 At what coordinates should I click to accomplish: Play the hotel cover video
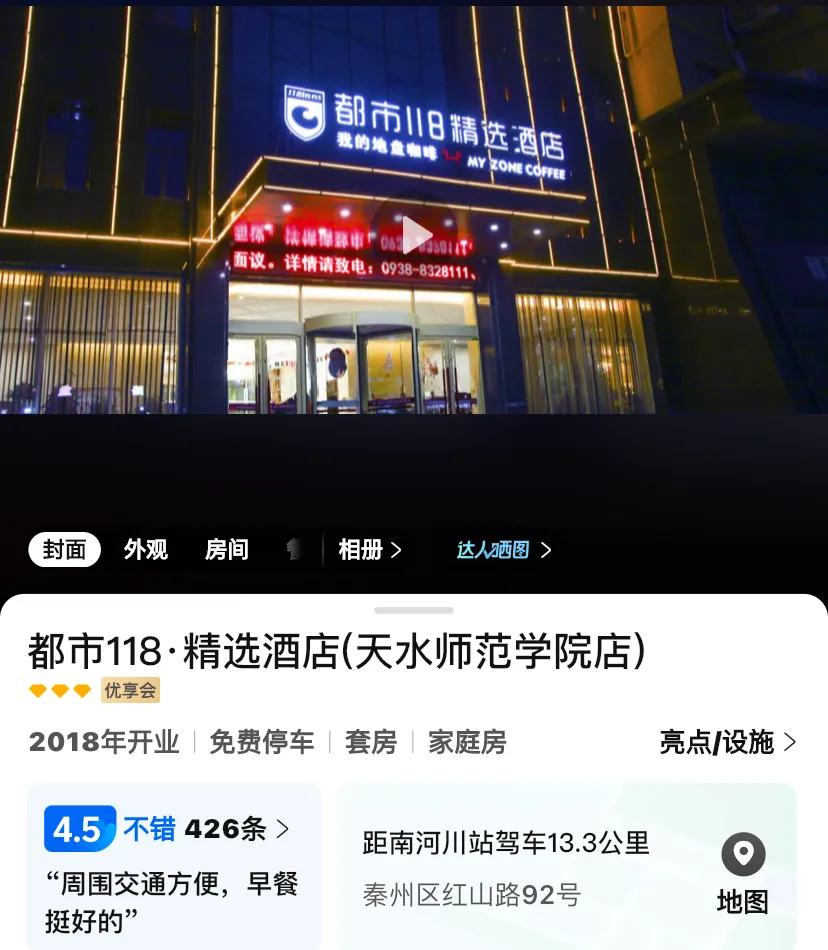point(416,236)
